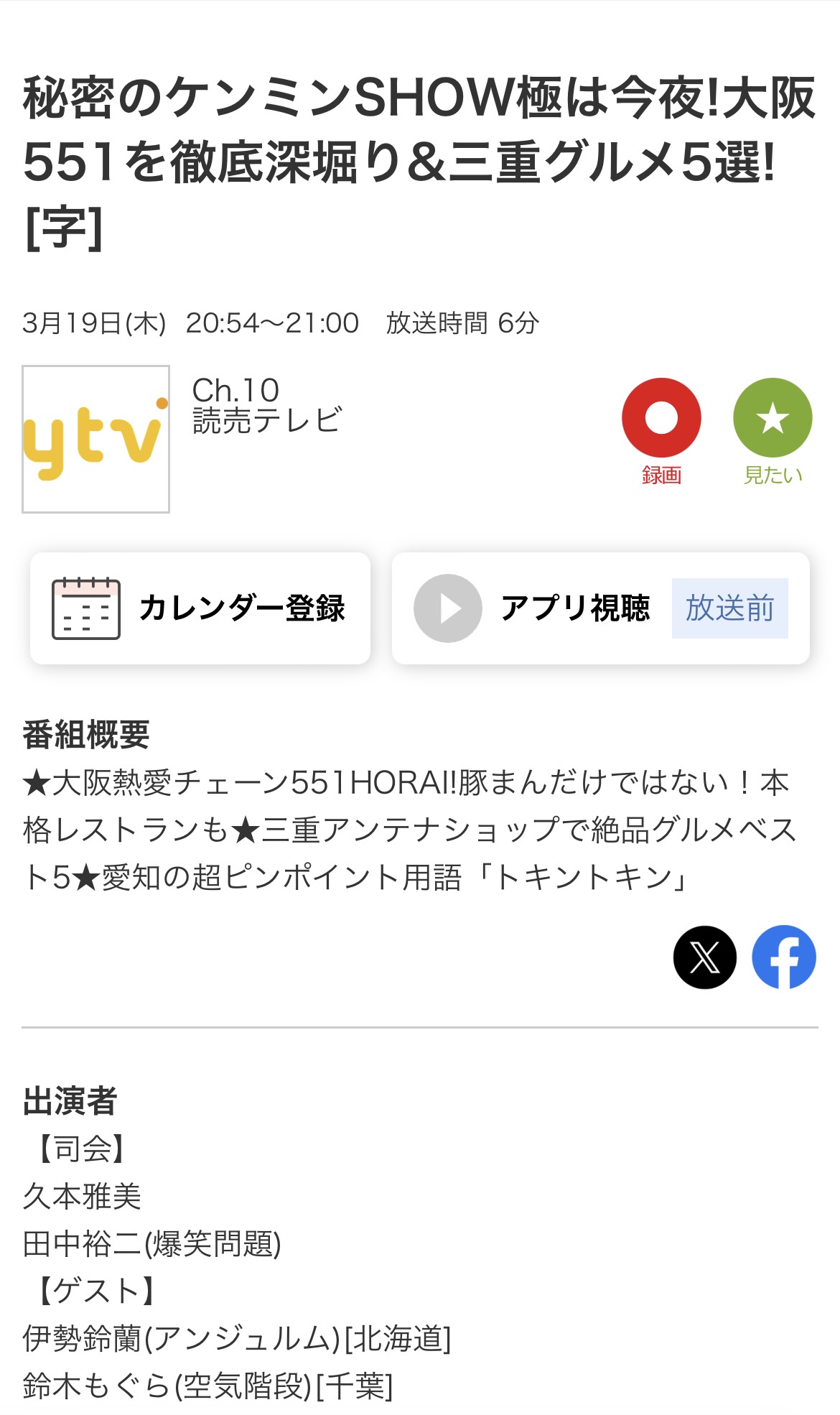This screenshot has height=1415, width=840.
Task: Open the ytv channel logo
Action: 96,439
